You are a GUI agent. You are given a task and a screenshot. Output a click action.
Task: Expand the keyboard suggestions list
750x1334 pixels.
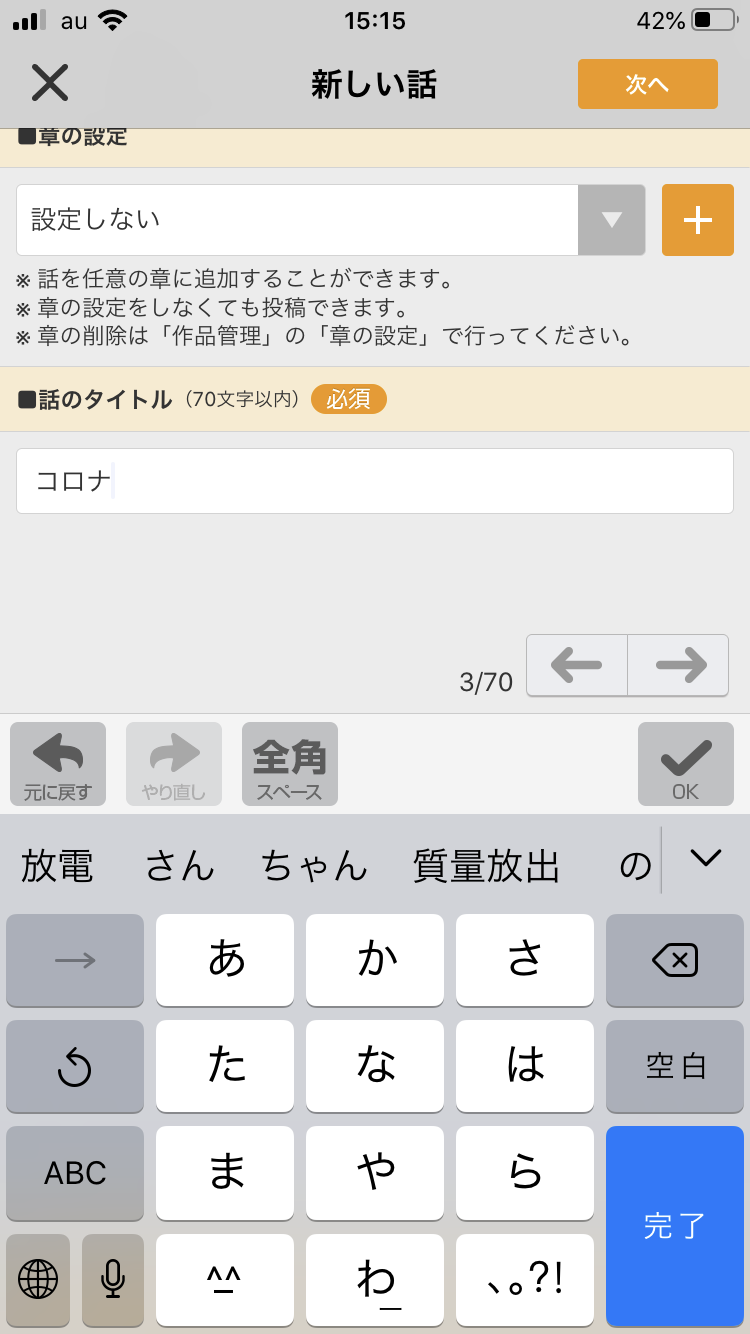tap(706, 858)
